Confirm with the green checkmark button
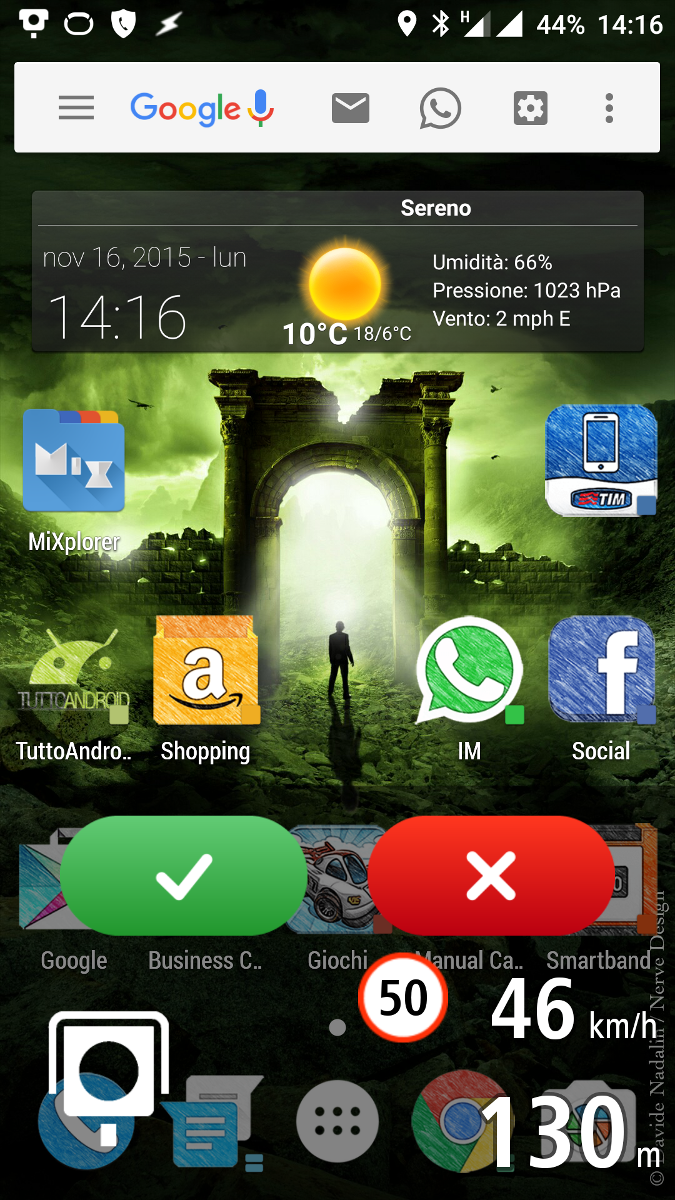675x1200 pixels. coord(184,876)
